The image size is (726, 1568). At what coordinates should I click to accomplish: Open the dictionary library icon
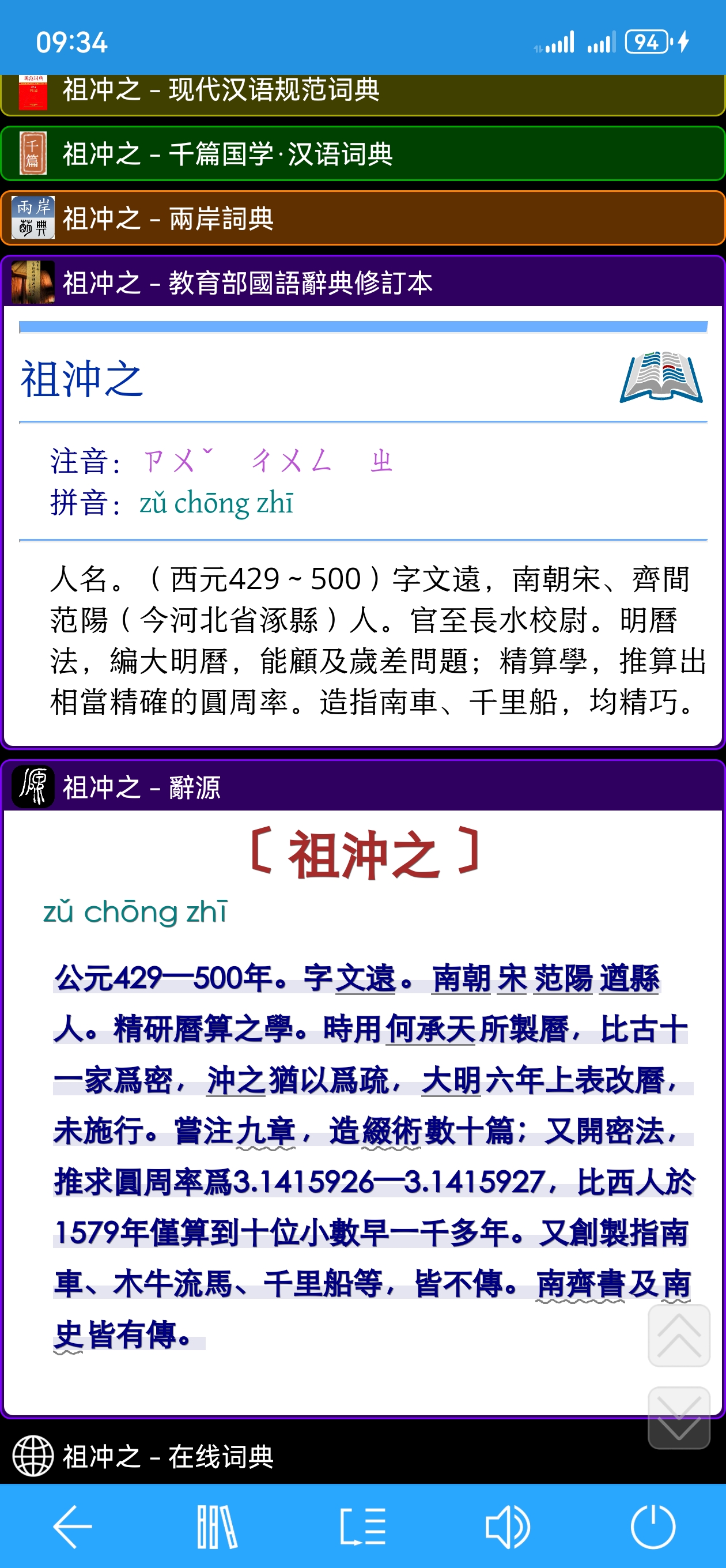coord(217,1526)
